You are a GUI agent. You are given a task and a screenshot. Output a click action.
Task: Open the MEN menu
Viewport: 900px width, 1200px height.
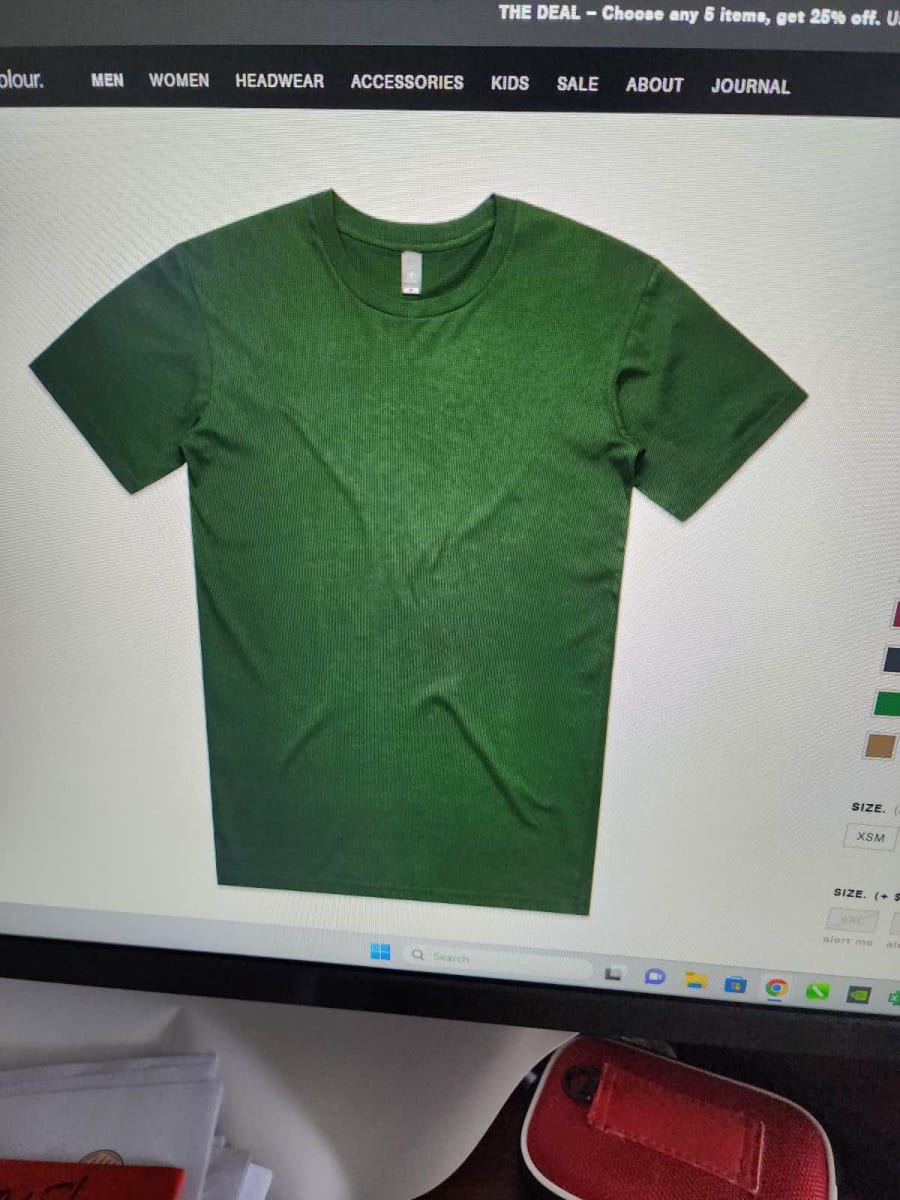point(107,80)
